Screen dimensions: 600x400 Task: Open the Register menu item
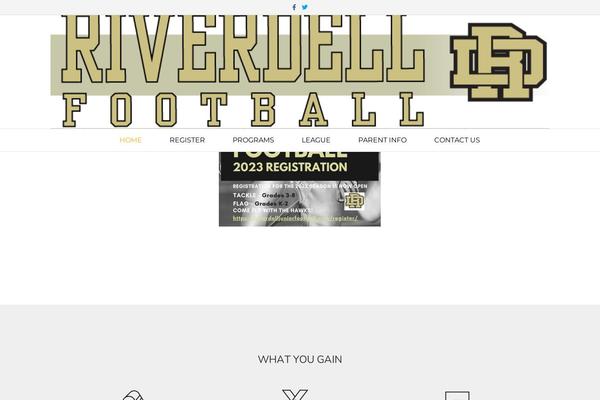187,140
